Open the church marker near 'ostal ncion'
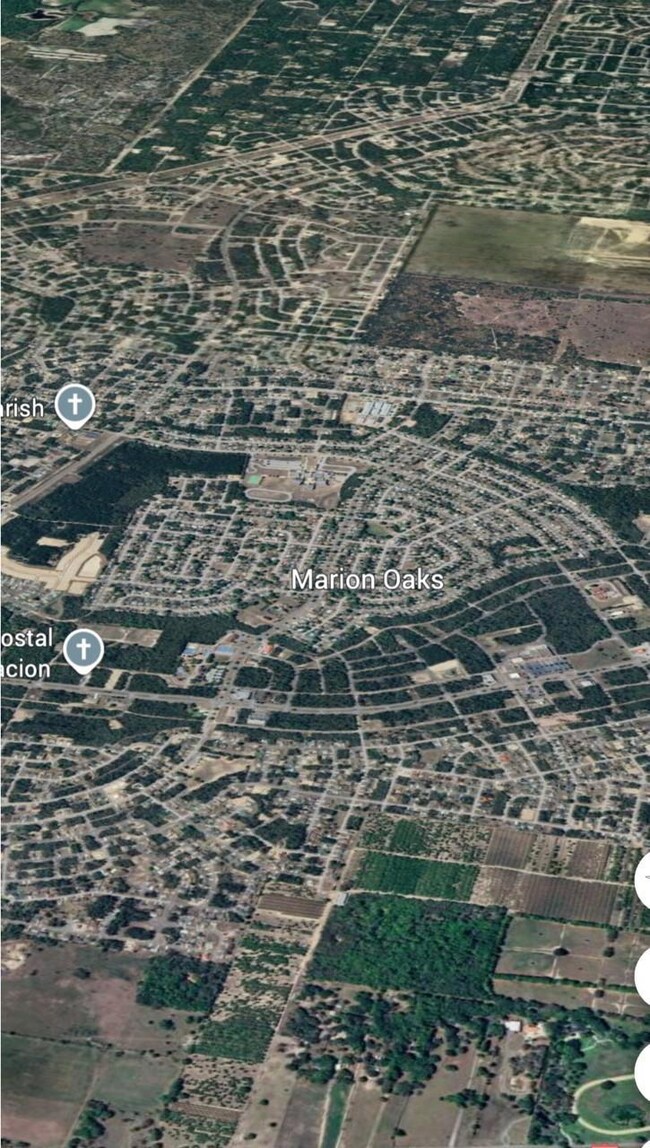The width and height of the screenshot is (650, 1148). (x=83, y=650)
